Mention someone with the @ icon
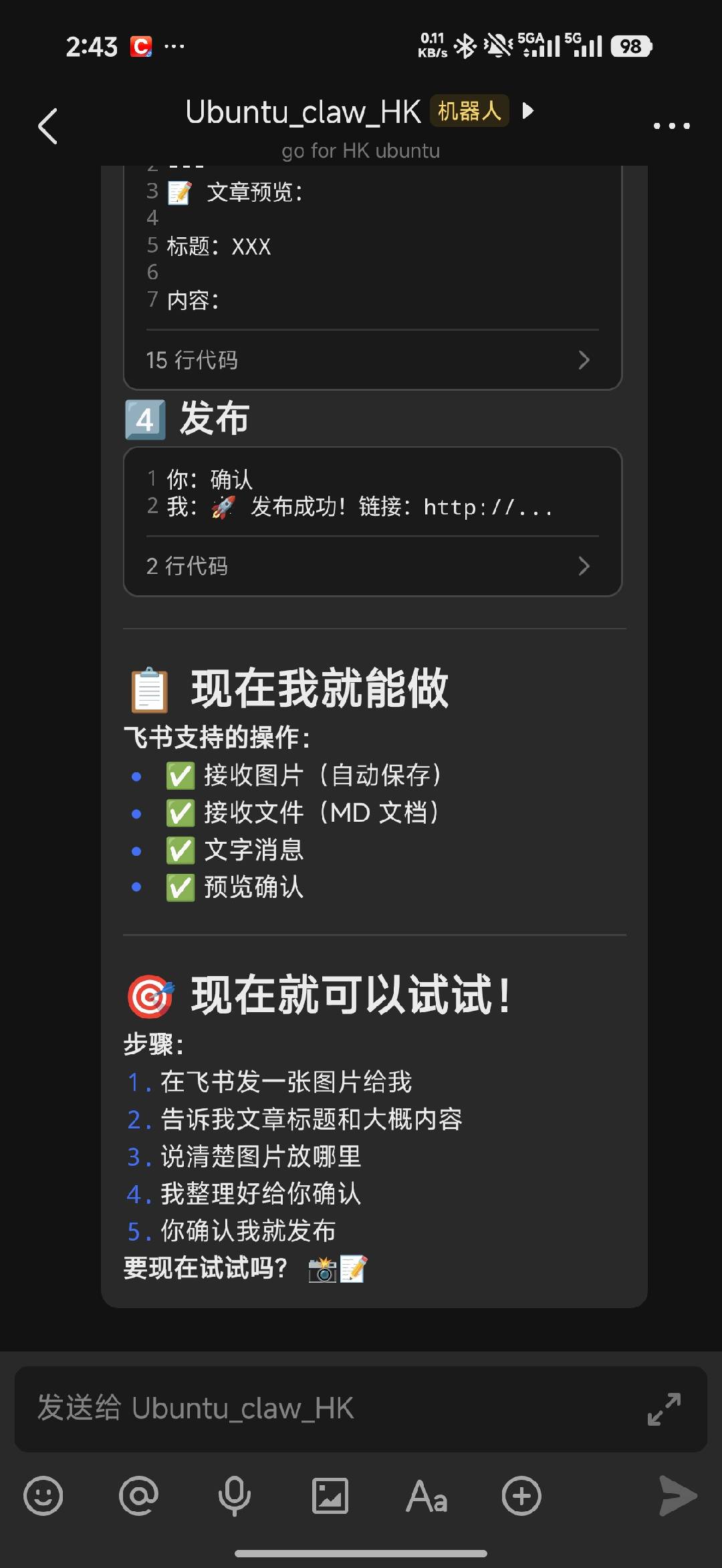This screenshot has height=1568, width=722. (139, 1496)
